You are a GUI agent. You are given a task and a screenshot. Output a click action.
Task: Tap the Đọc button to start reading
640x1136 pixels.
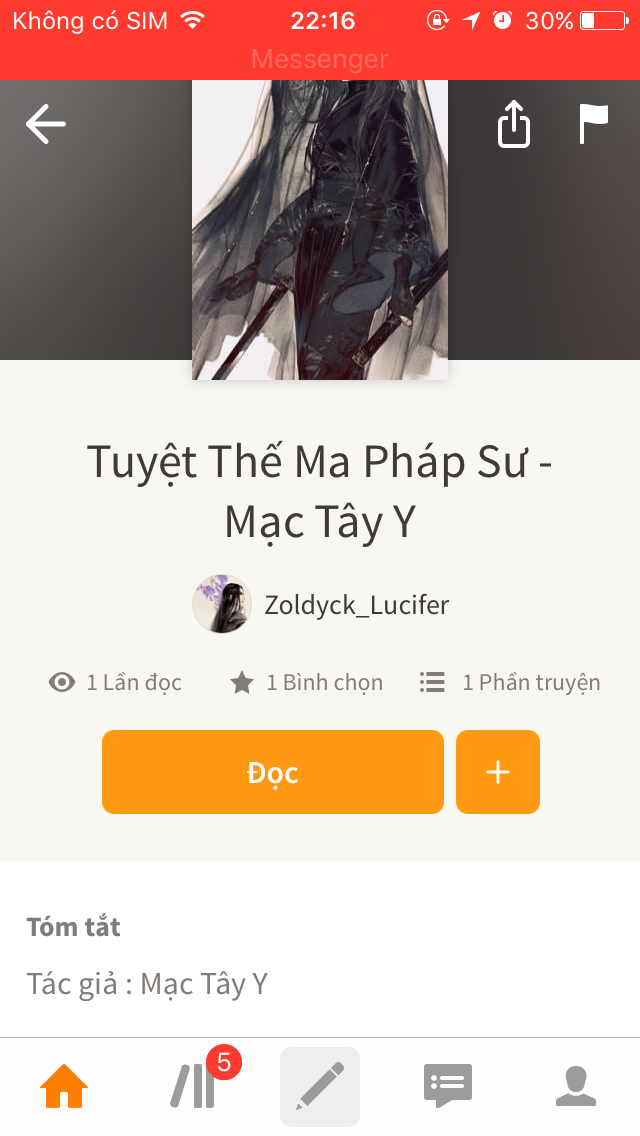click(x=272, y=772)
